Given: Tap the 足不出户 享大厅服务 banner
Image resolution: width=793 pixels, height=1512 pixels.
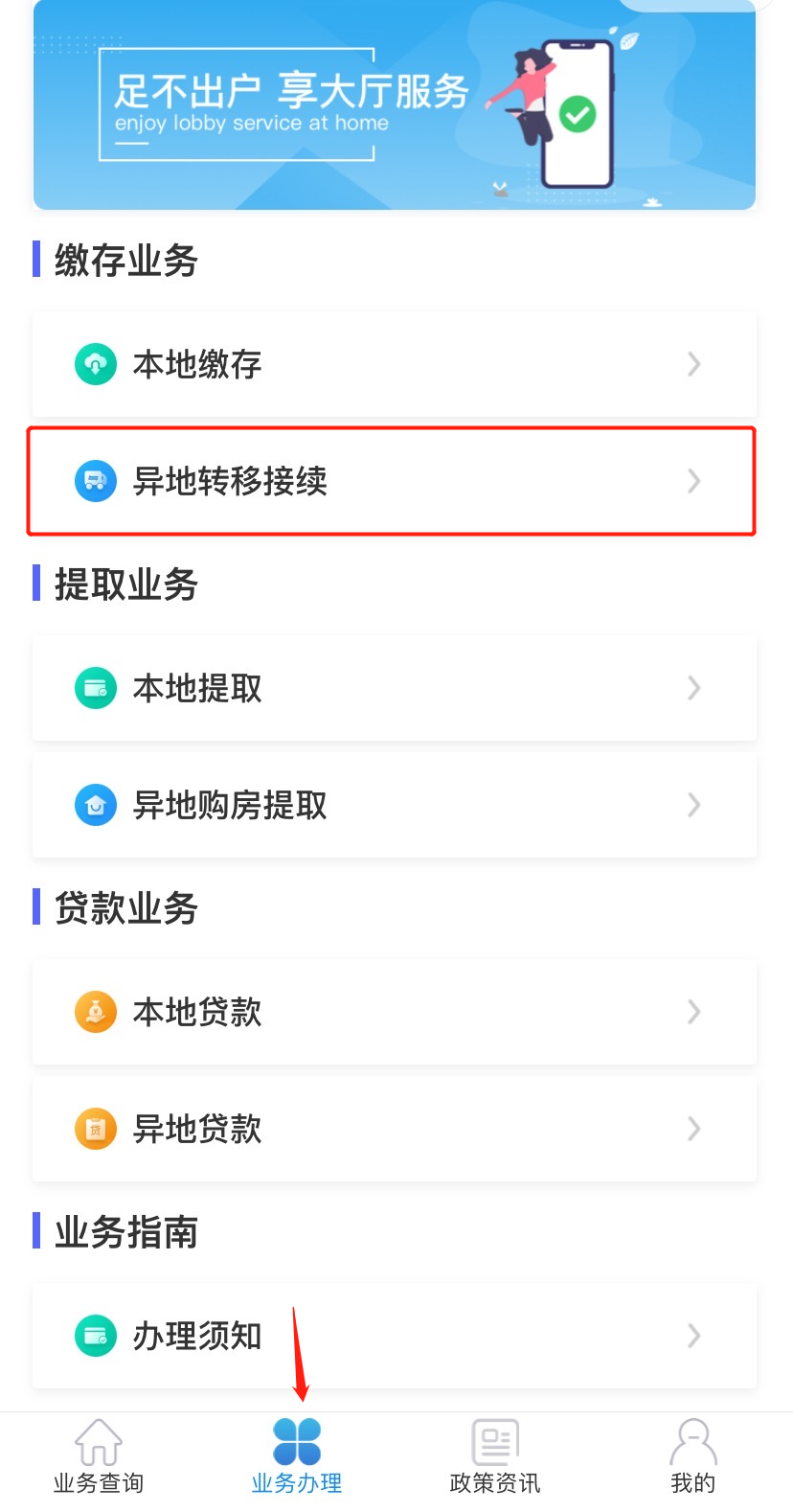Looking at the screenshot, I should coord(394,105).
